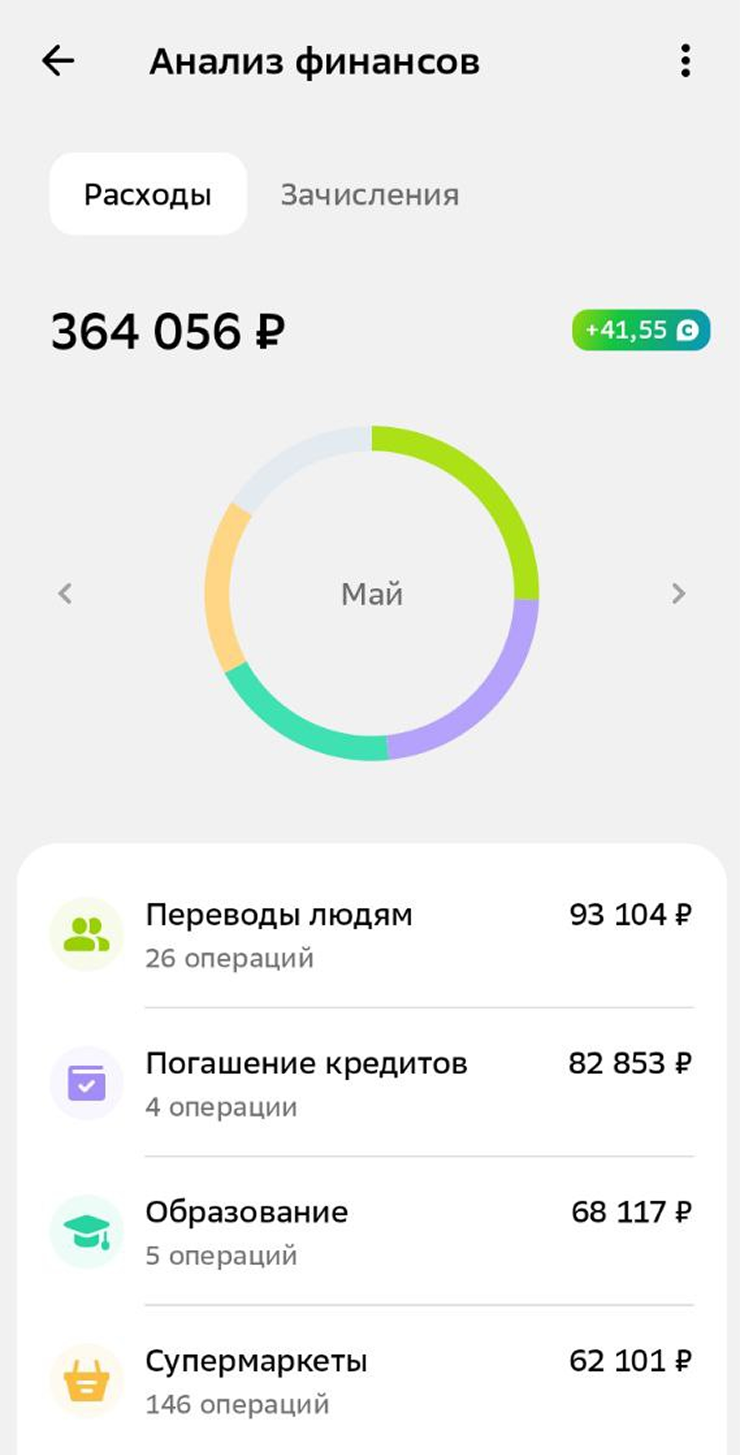Open the three-dot overflow menu
740x1455 pixels.
[x=685, y=61]
